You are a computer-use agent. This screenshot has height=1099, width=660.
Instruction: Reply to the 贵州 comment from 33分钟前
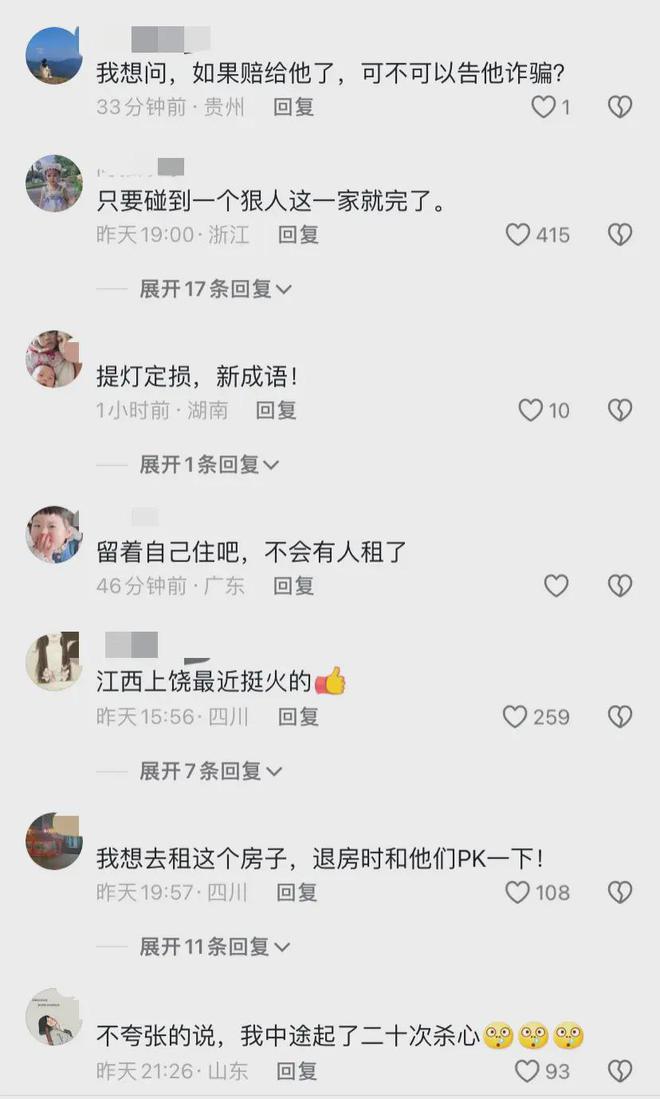(x=294, y=107)
